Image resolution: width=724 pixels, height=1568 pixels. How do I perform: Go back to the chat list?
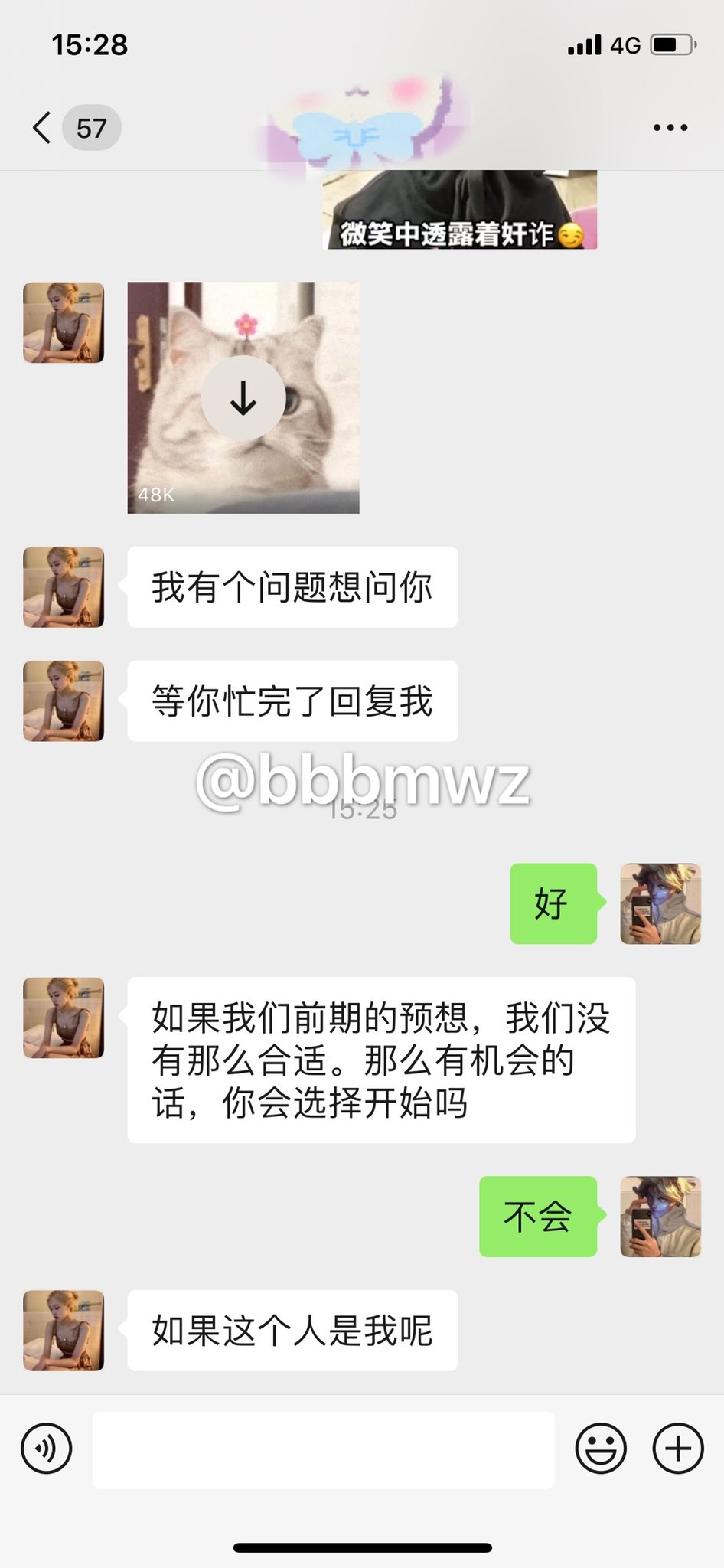(x=44, y=128)
